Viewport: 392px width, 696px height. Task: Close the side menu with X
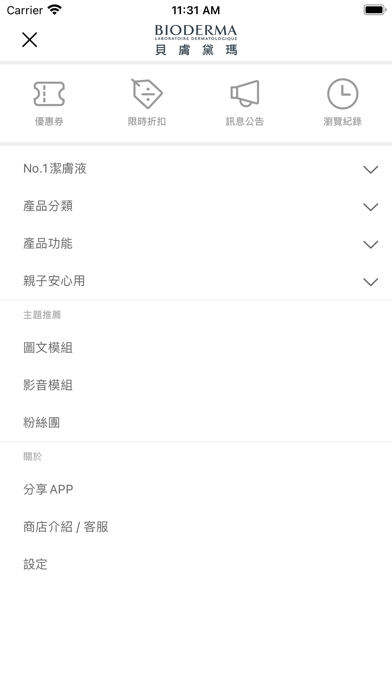[29, 40]
